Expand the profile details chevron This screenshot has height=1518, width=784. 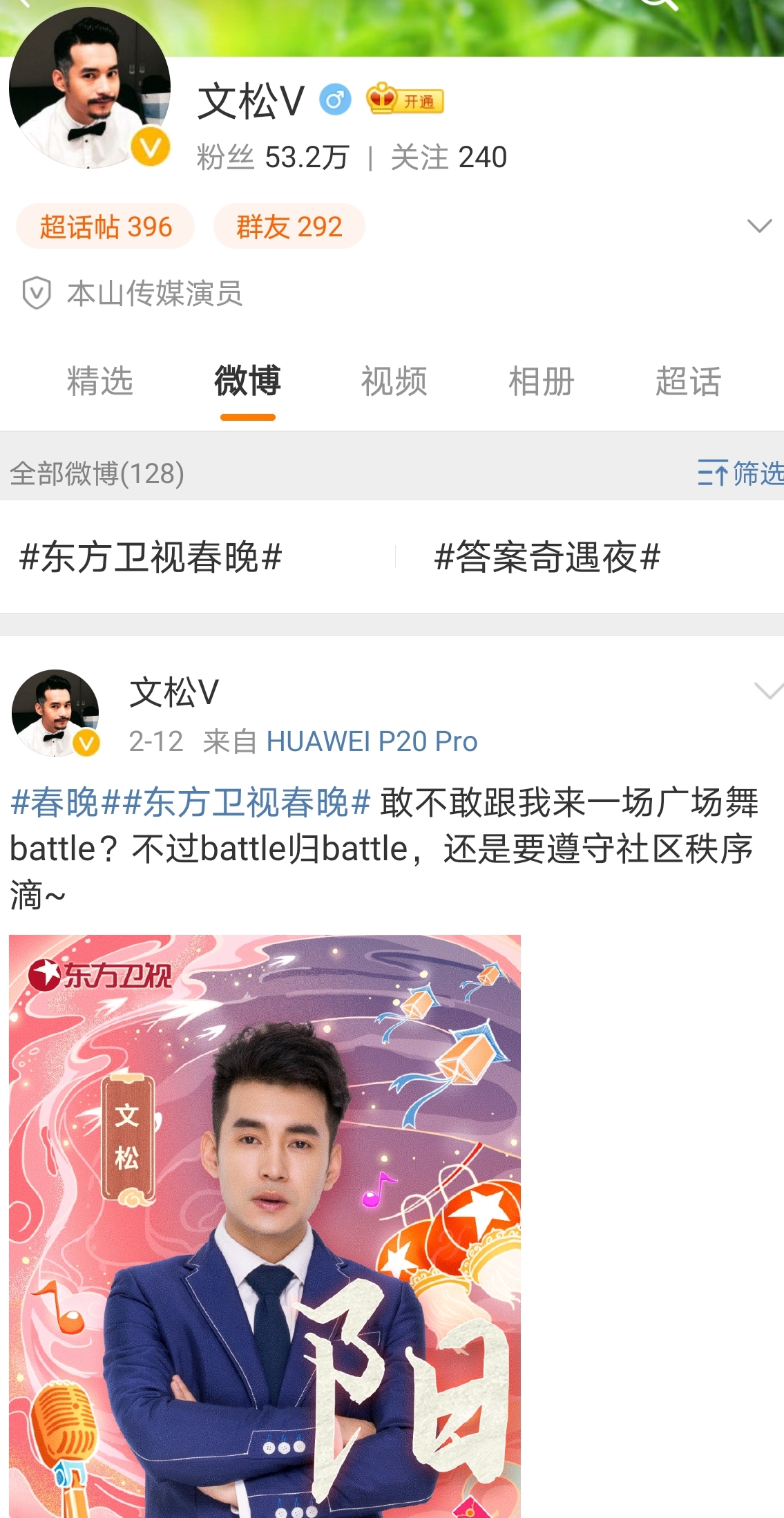pos(759,226)
